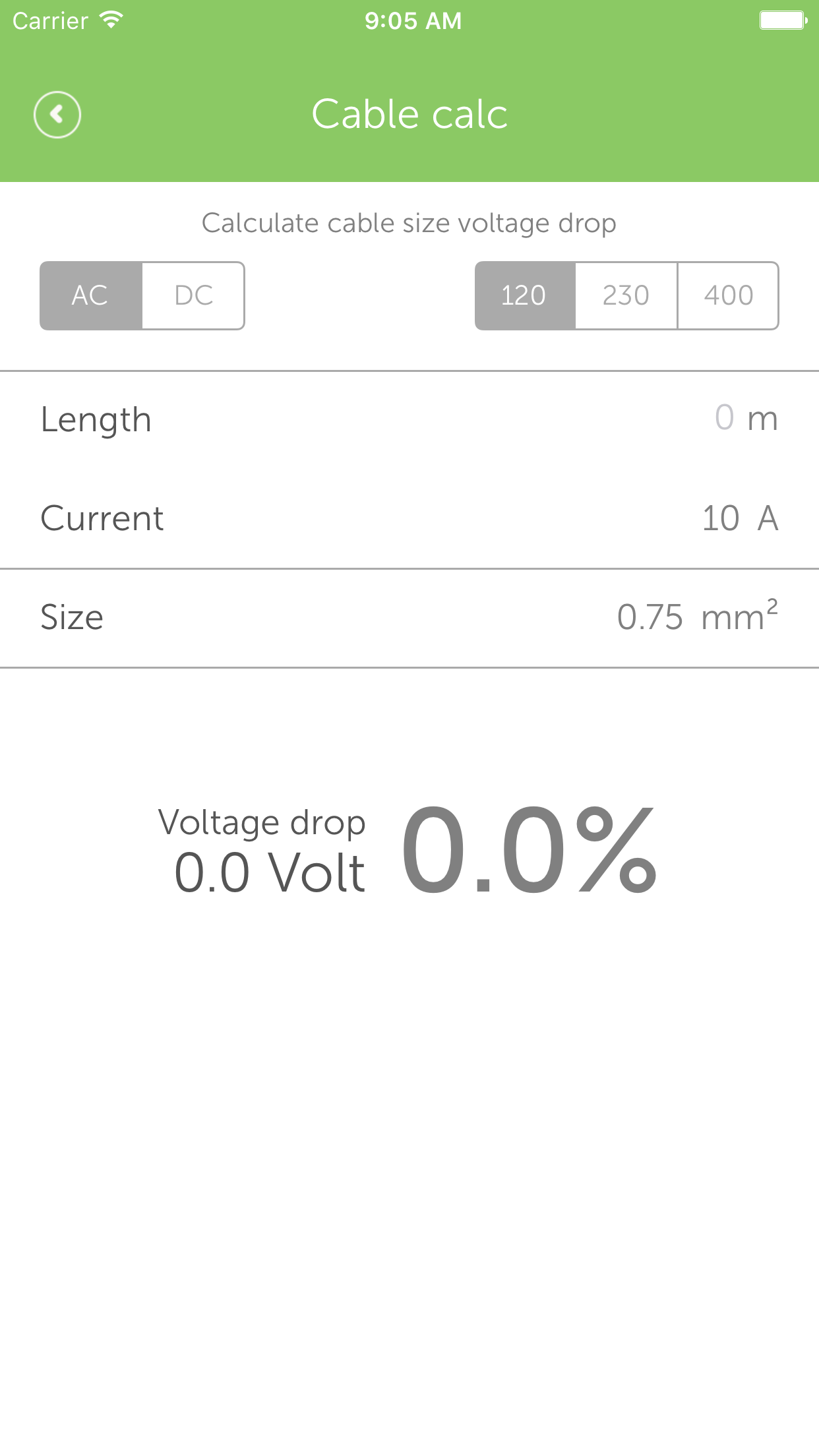Screen dimensions: 819x1456
Task: Keep AC mode selected
Action: coord(92,295)
